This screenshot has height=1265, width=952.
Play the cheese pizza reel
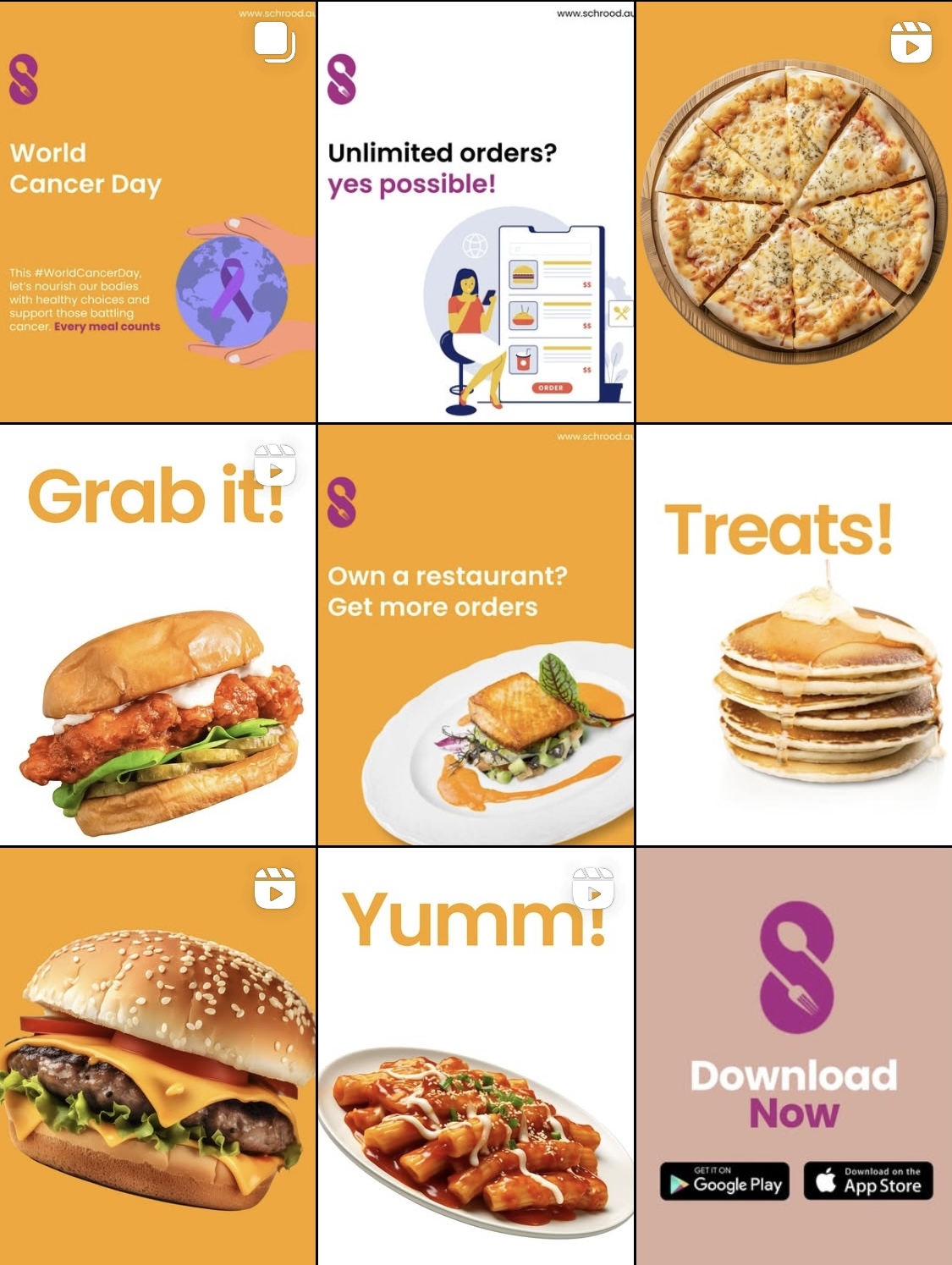[x=794, y=212]
